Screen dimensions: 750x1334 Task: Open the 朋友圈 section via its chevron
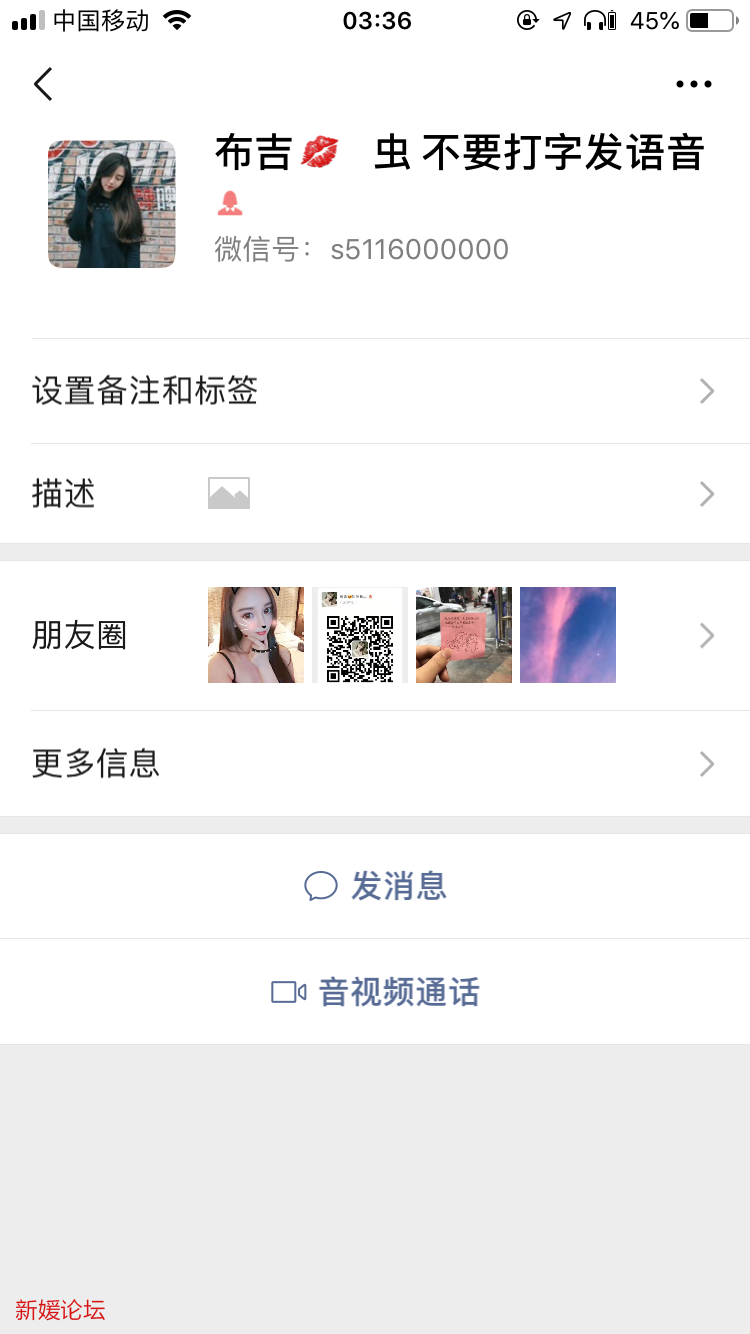click(707, 635)
